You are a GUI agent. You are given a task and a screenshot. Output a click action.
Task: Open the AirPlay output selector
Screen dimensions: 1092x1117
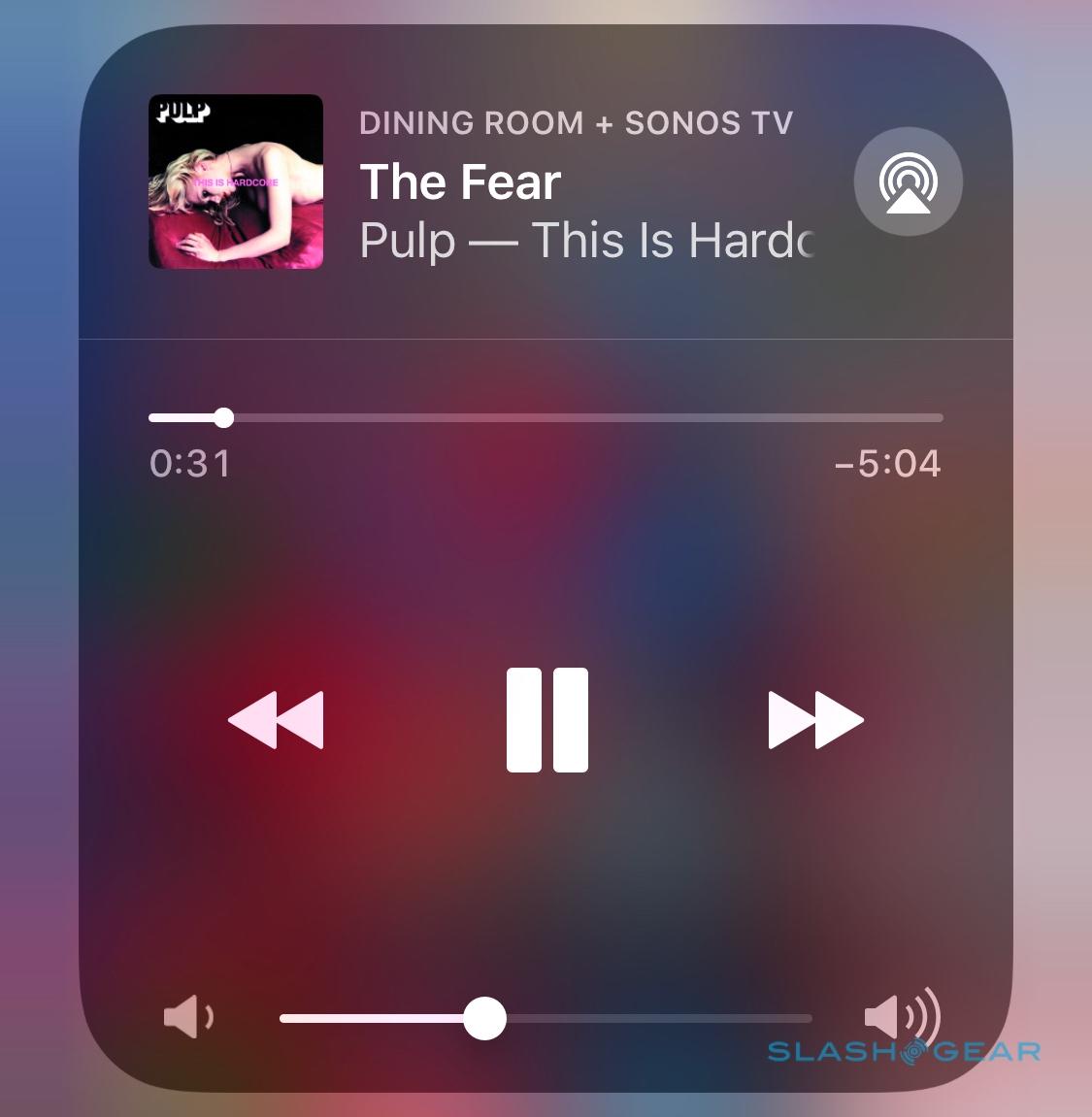tap(908, 181)
